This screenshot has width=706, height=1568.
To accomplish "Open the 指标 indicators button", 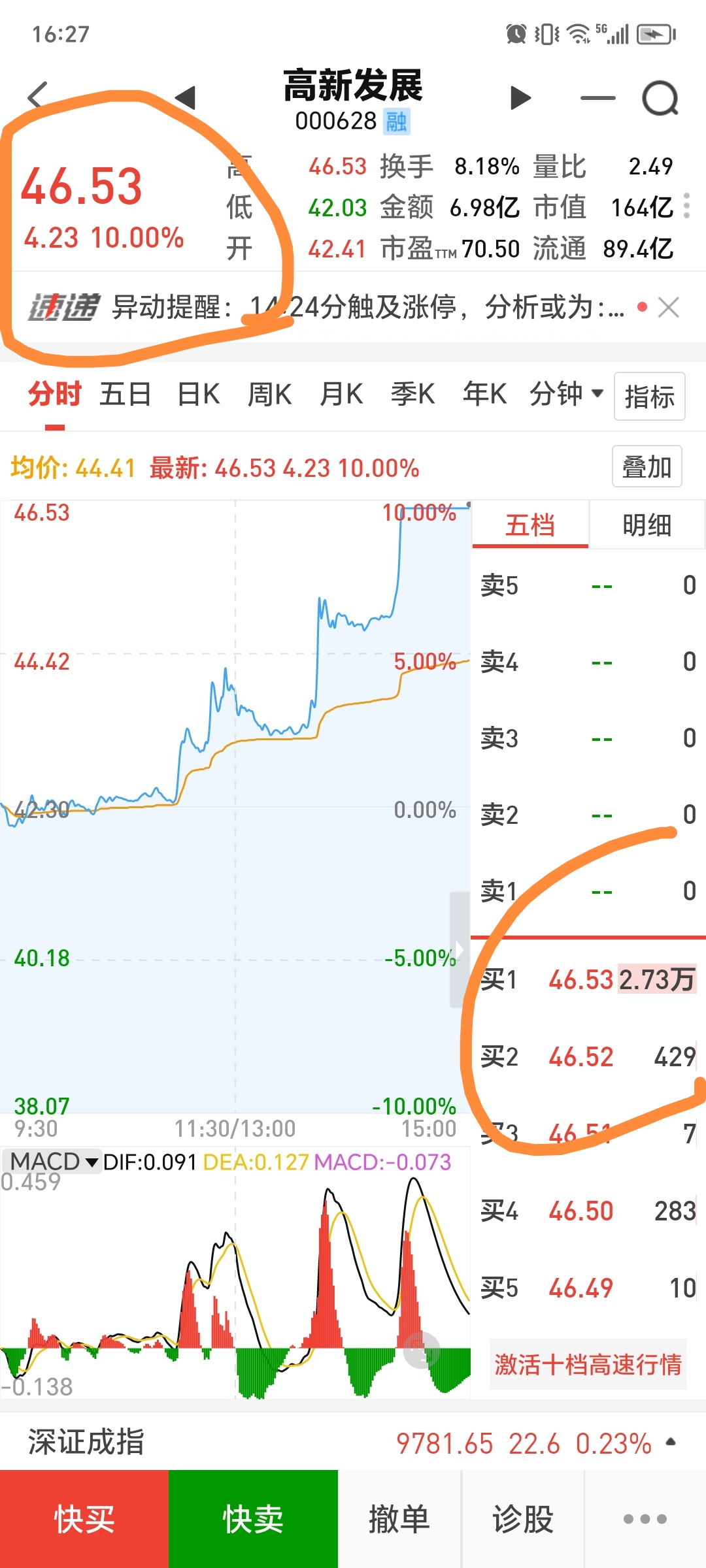I will pyautogui.click(x=649, y=397).
